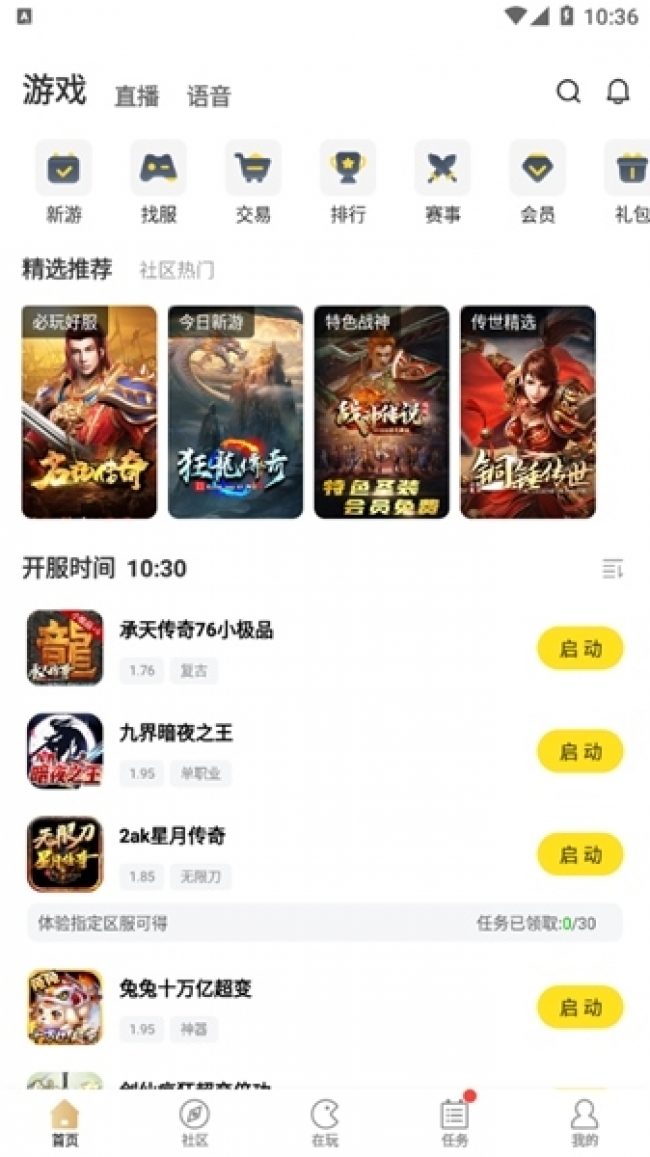Open the search icon

[568, 92]
